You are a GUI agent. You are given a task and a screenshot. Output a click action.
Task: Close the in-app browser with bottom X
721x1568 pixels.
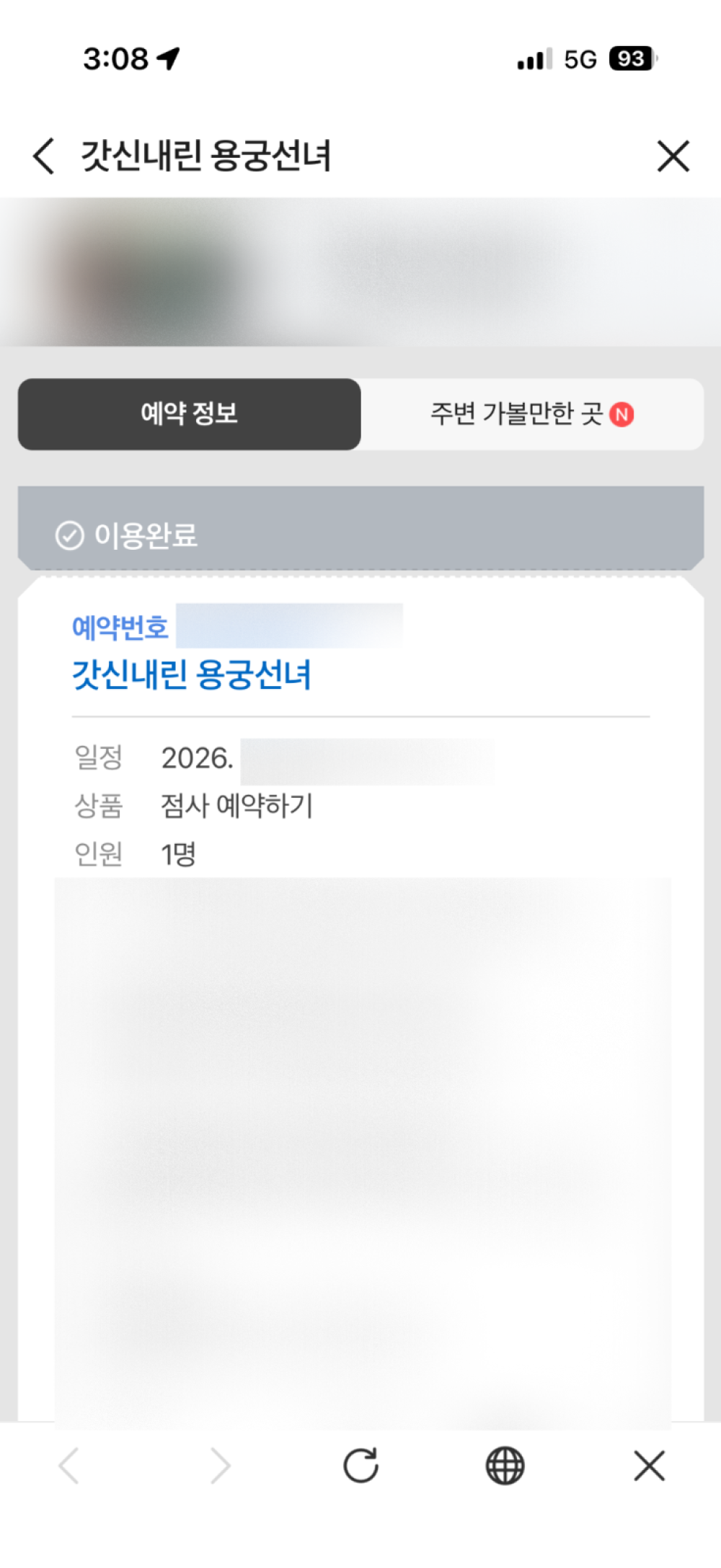[x=649, y=1466]
